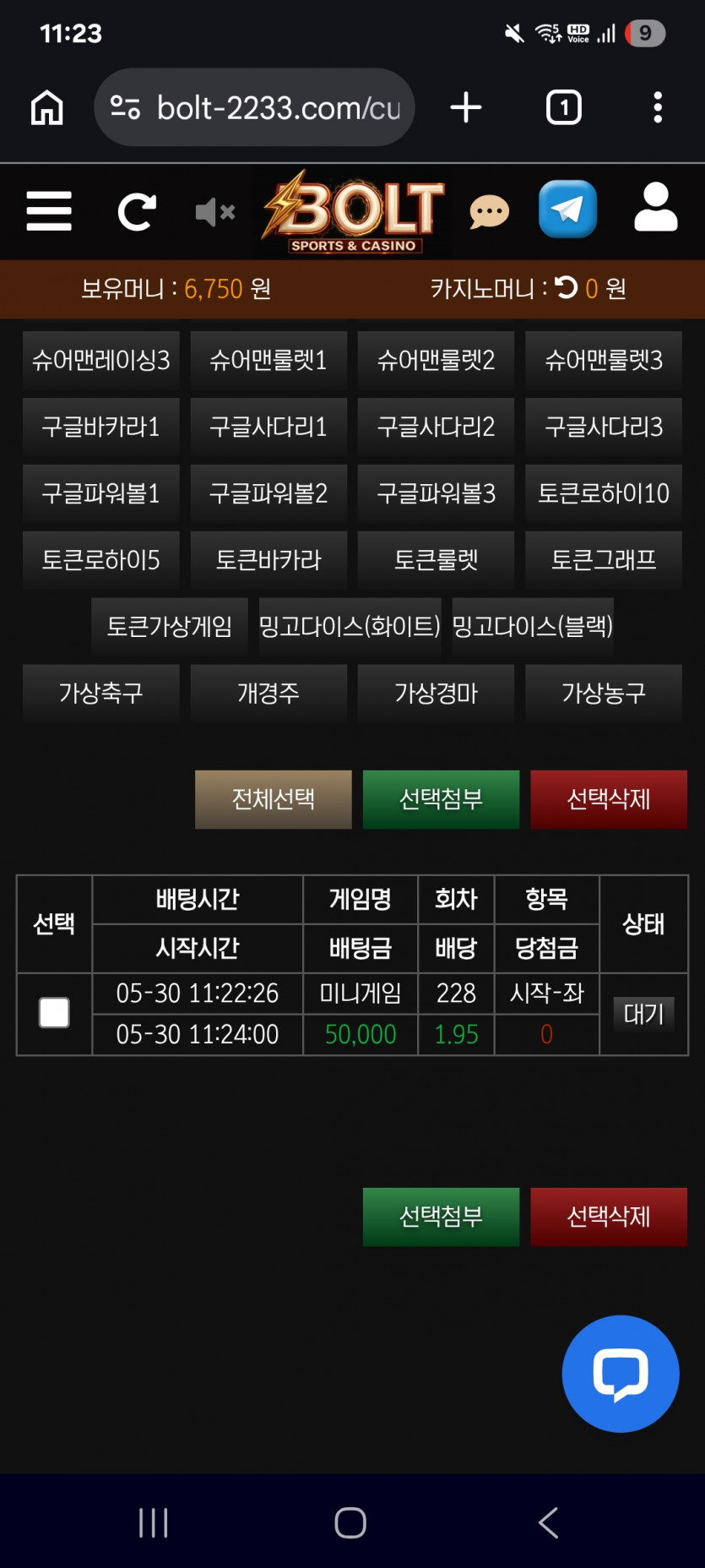The height and width of the screenshot is (1568, 705).
Task: Select the 구글바카라1 game
Action: tap(101, 427)
